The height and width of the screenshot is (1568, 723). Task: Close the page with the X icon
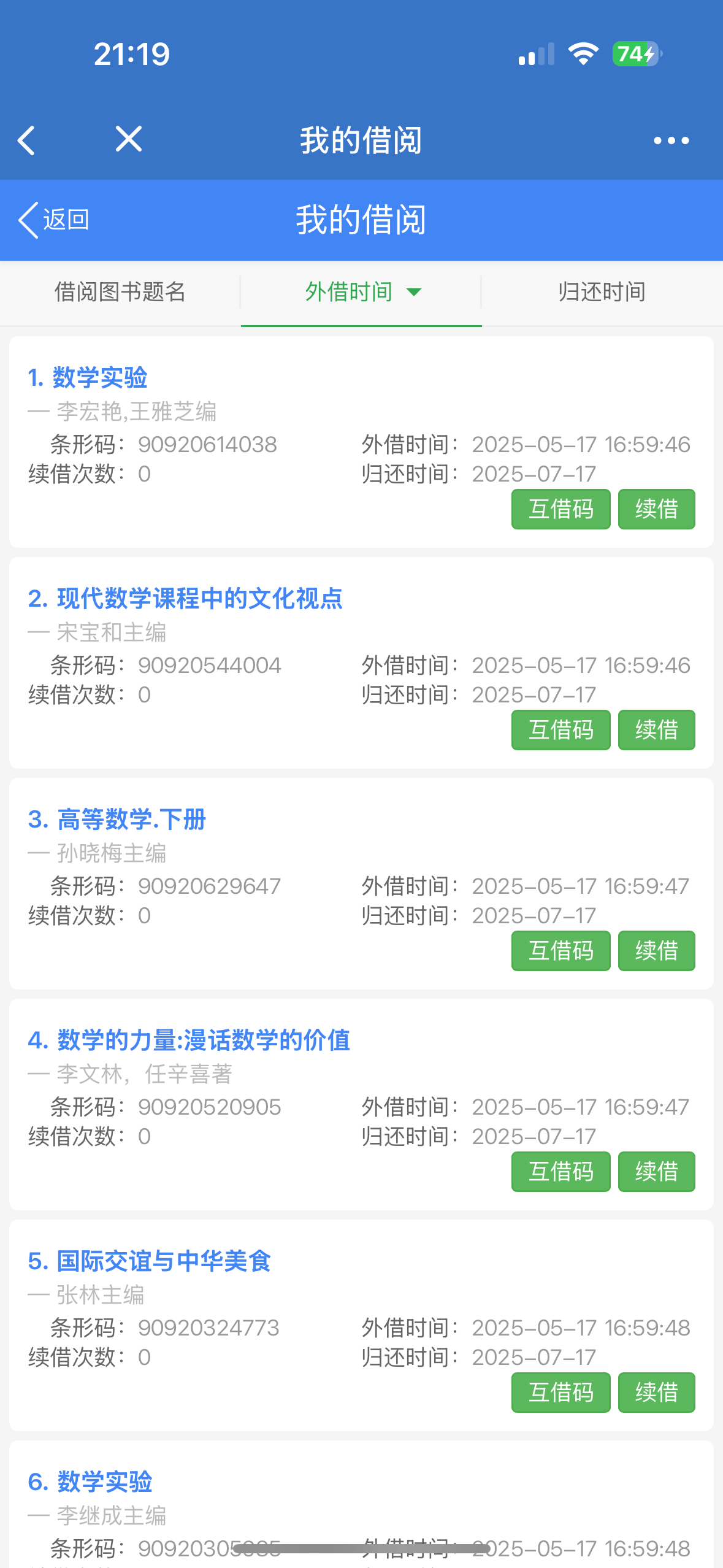click(x=129, y=139)
